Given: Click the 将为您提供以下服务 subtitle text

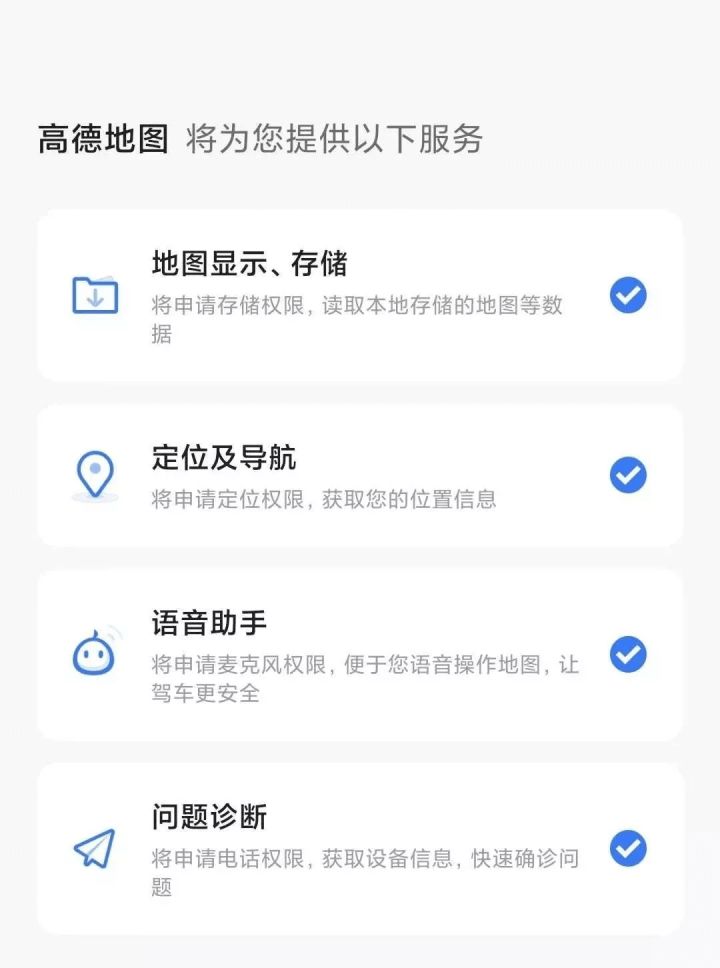Looking at the screenshot, I should [334, 140].
